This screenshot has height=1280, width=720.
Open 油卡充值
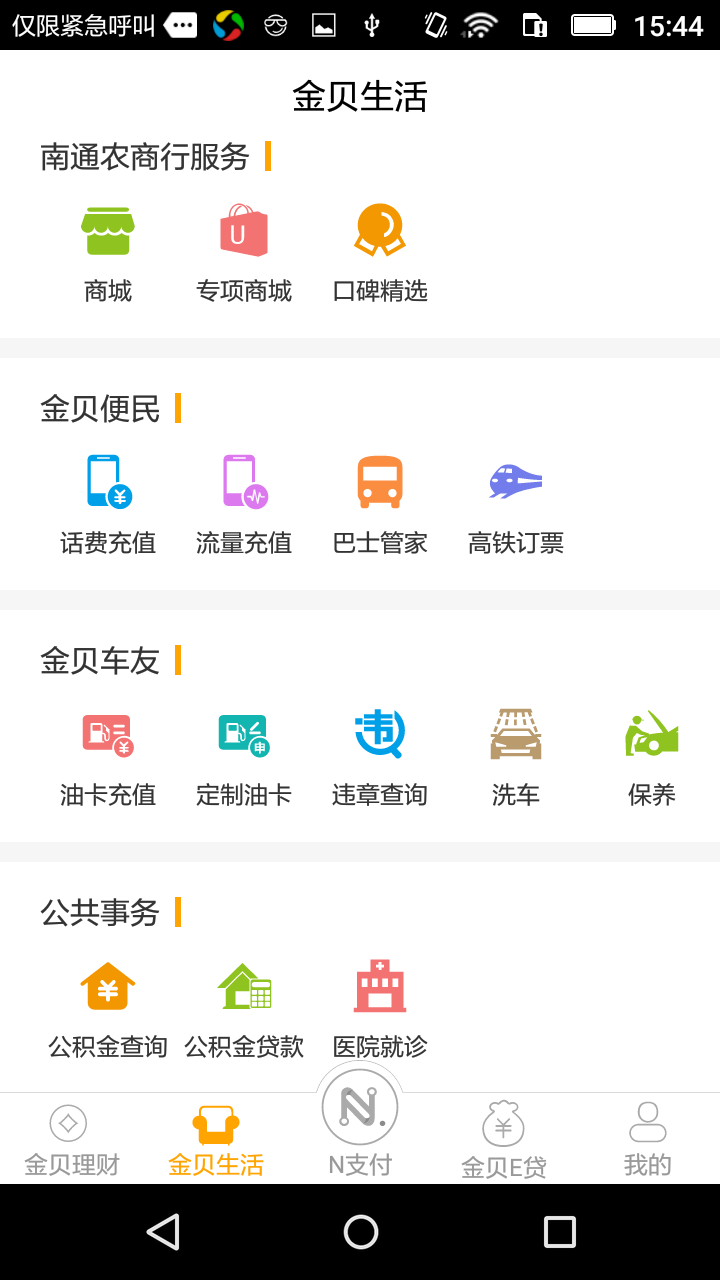108,758
